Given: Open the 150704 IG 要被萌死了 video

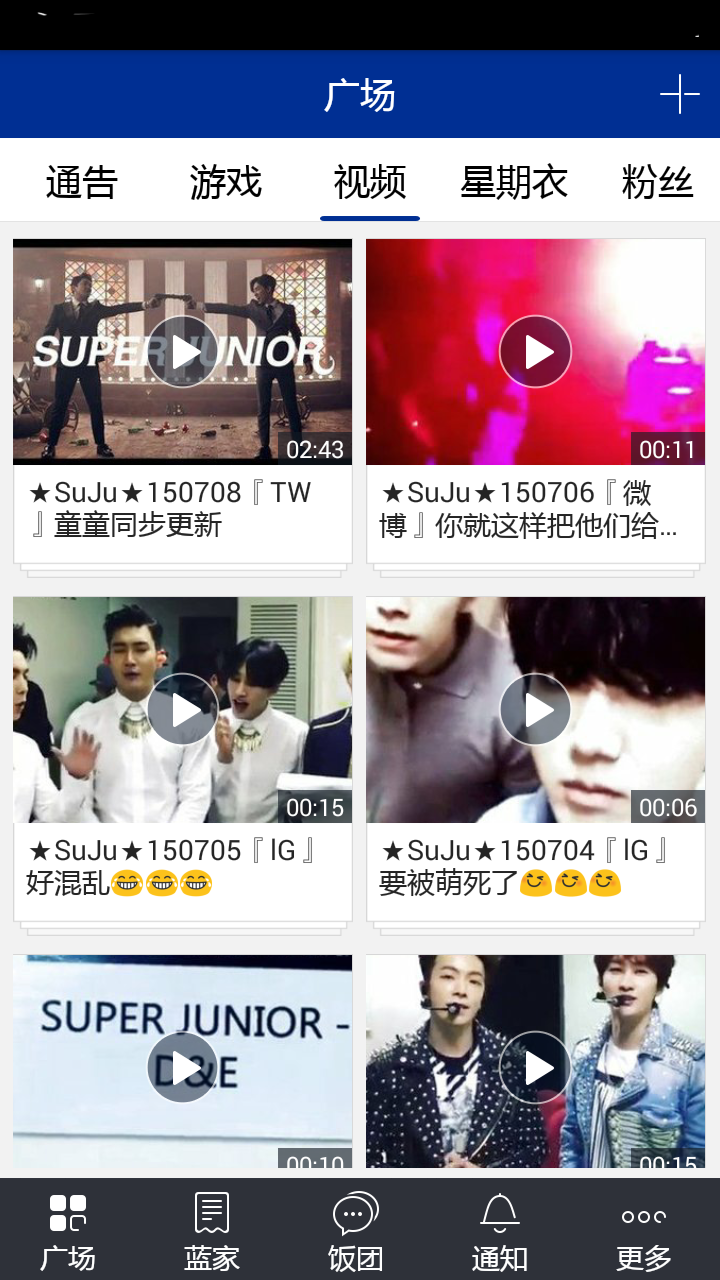Looking at the screenshot, I should (535, 710).
